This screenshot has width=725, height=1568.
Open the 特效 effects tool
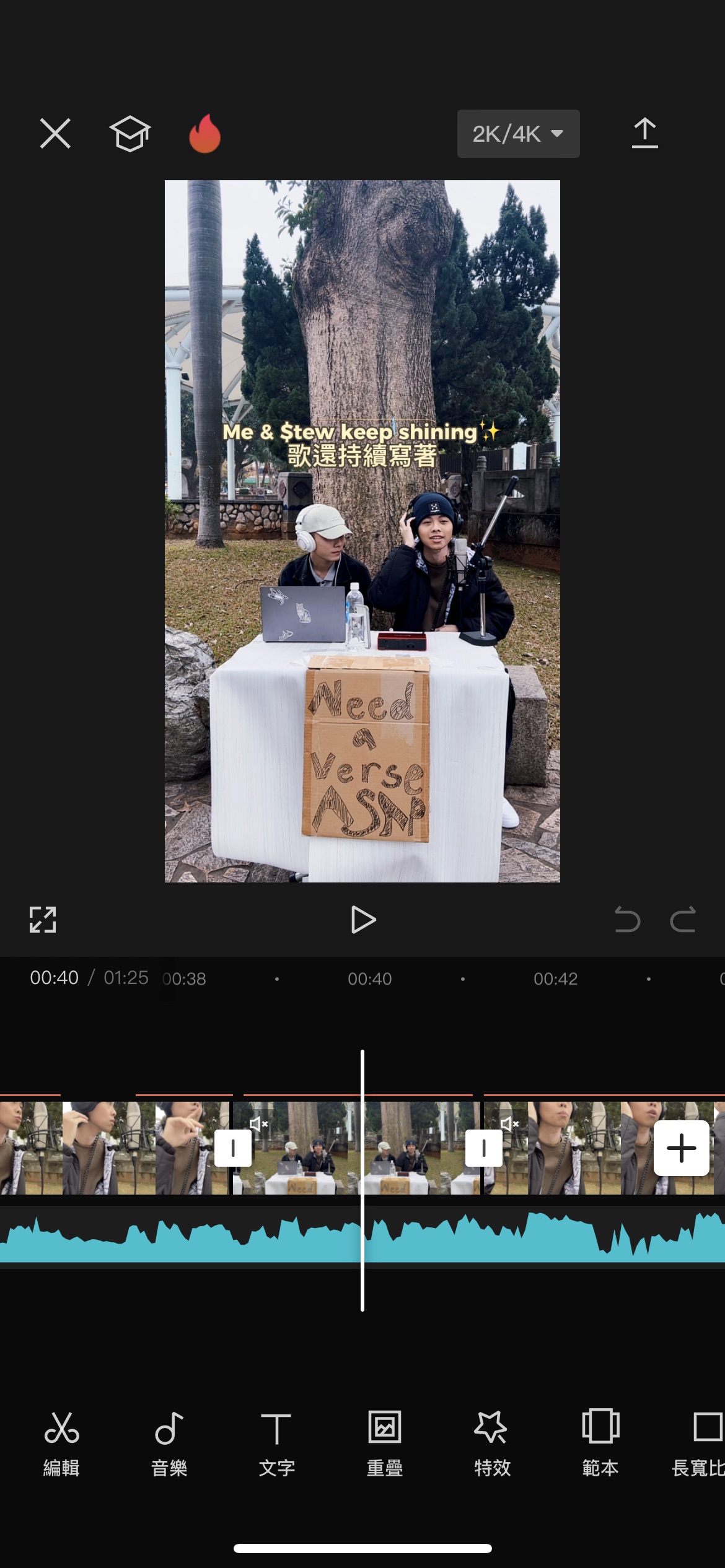tap(492, 1444)
